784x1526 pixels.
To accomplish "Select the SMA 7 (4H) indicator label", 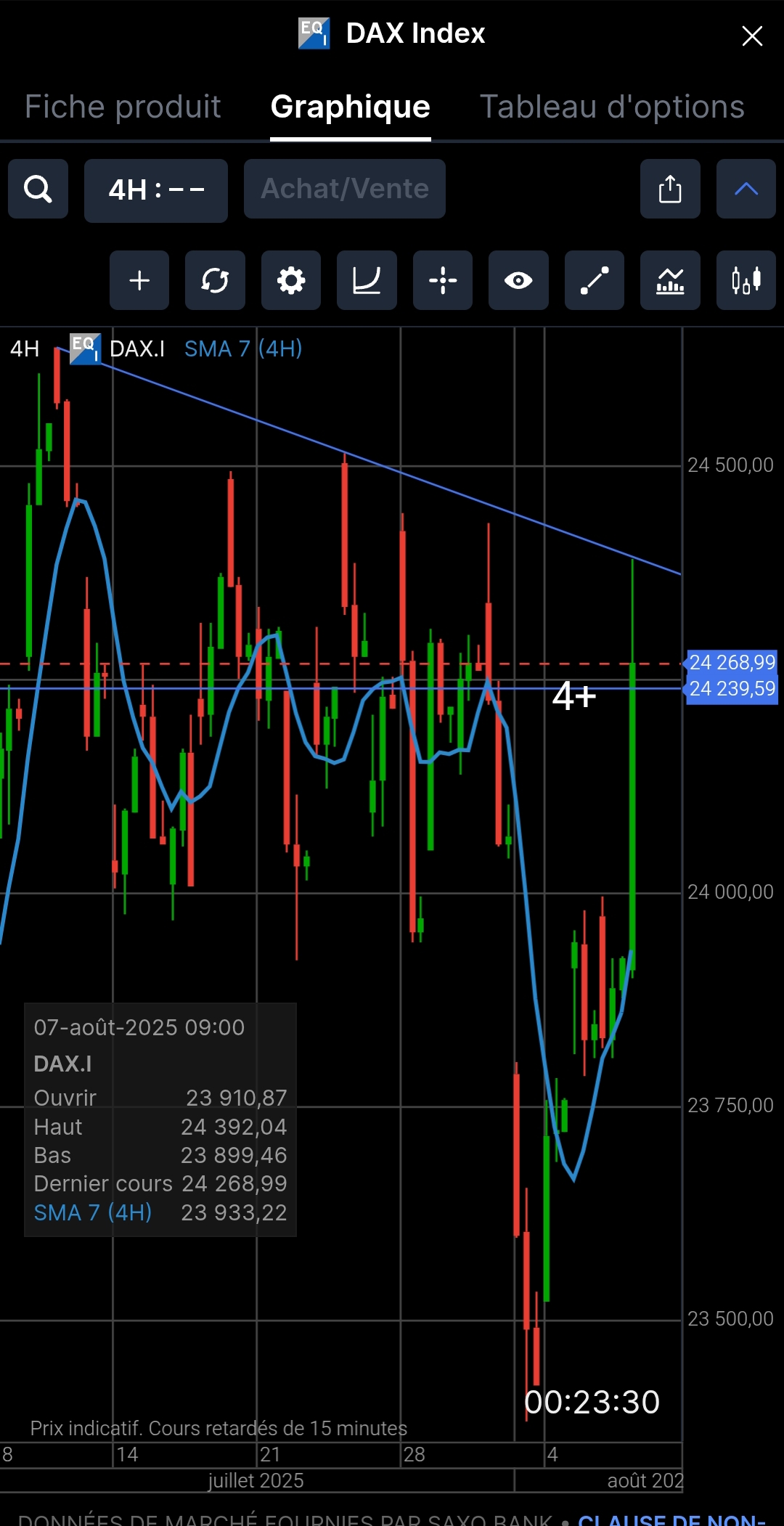I will click(243, 349).
